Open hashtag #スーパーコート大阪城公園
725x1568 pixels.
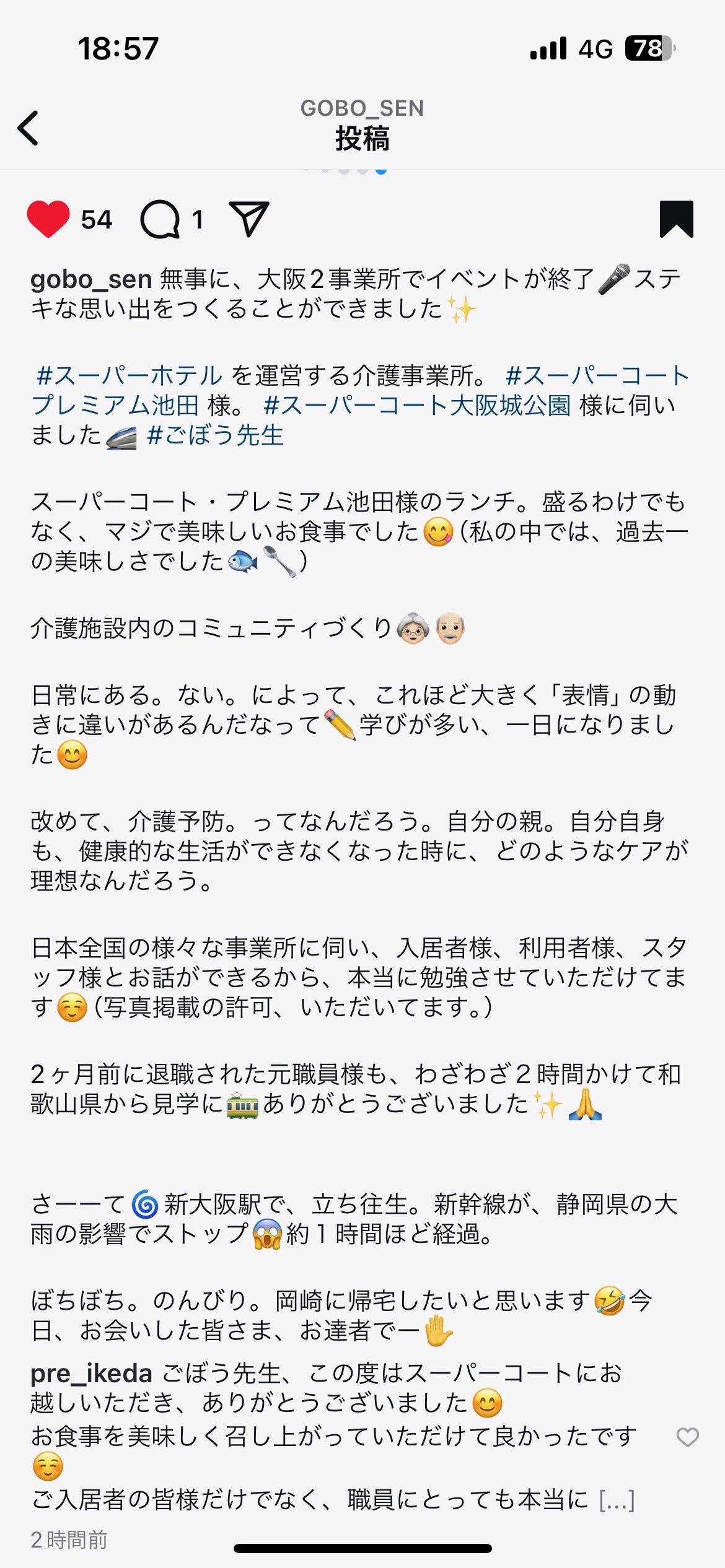(416, 406)
